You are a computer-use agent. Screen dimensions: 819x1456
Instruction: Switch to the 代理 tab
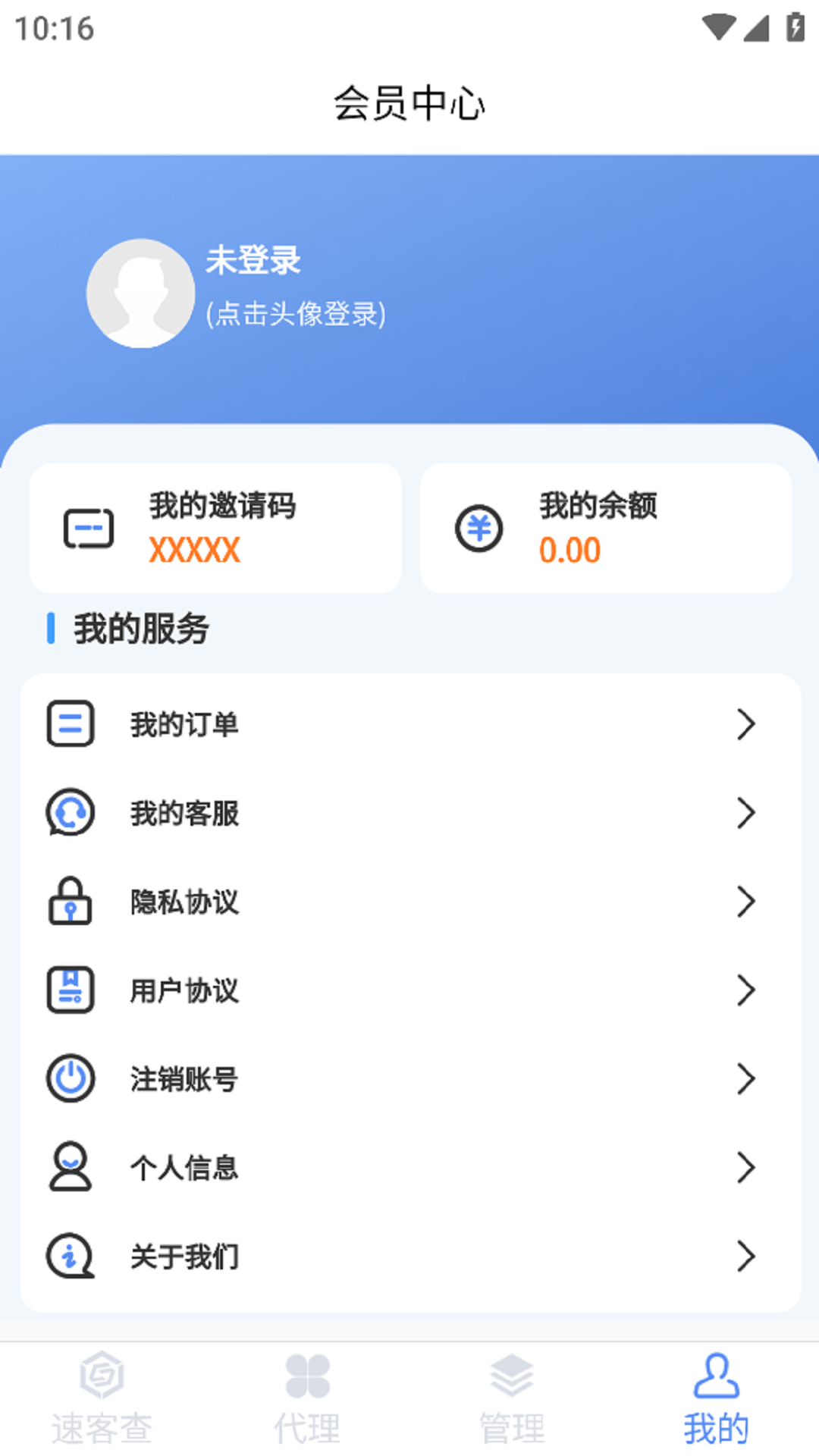307,1399
